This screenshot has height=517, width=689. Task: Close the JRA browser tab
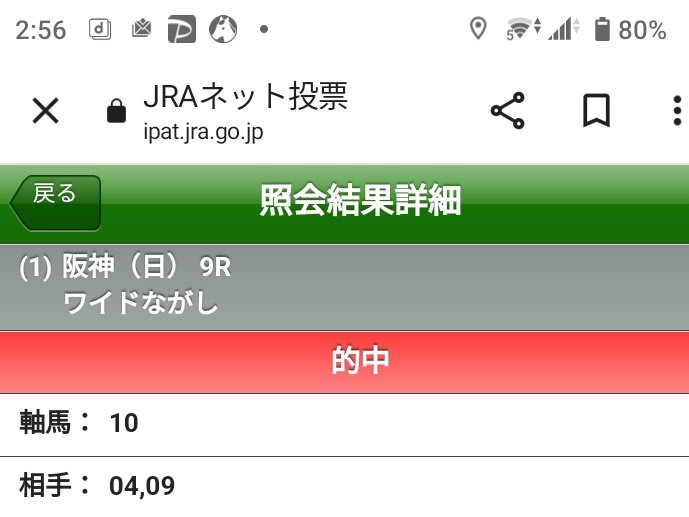[x=46, y=111]
